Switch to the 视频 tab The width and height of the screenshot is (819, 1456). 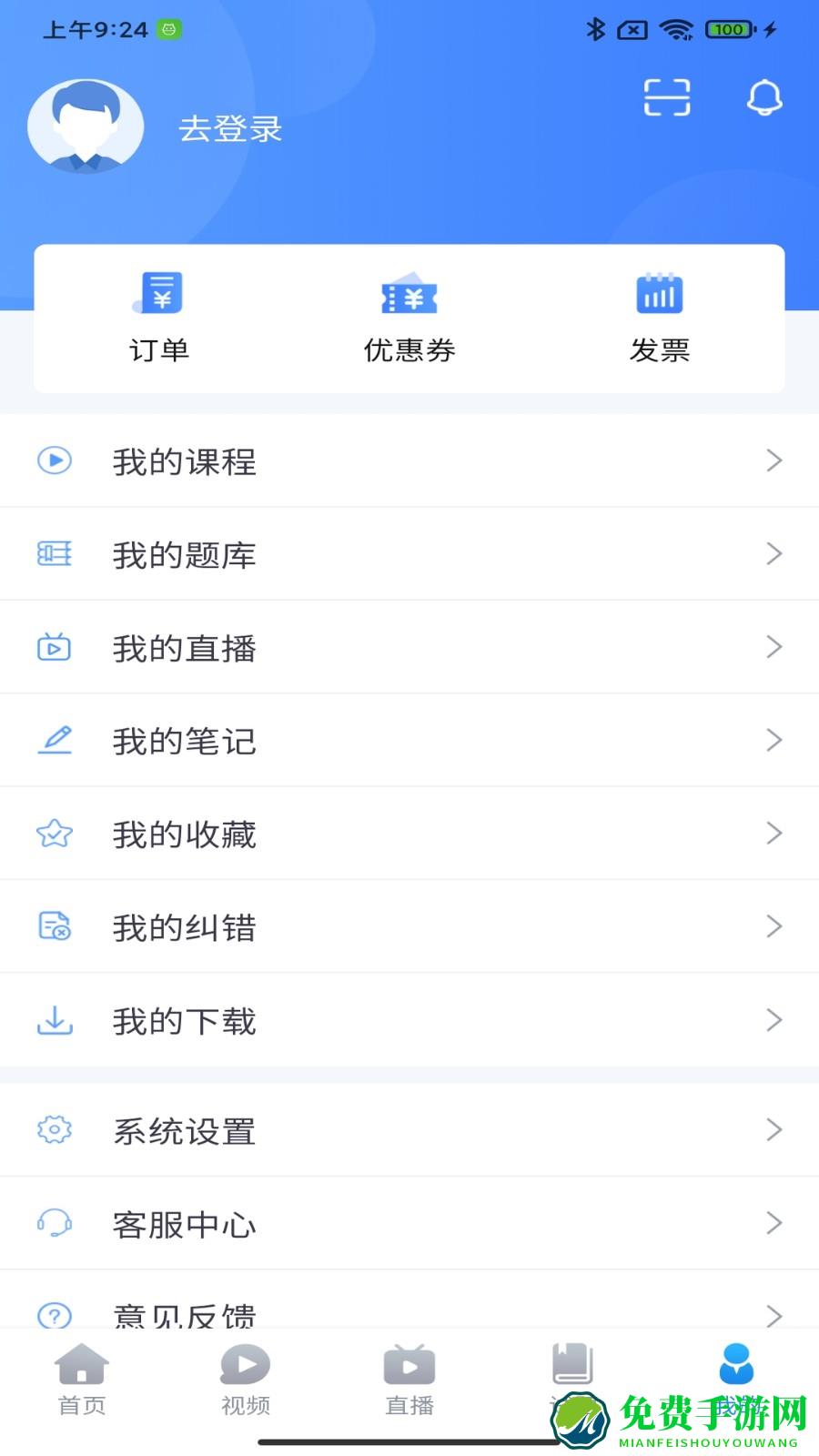tap(244, 1379)
